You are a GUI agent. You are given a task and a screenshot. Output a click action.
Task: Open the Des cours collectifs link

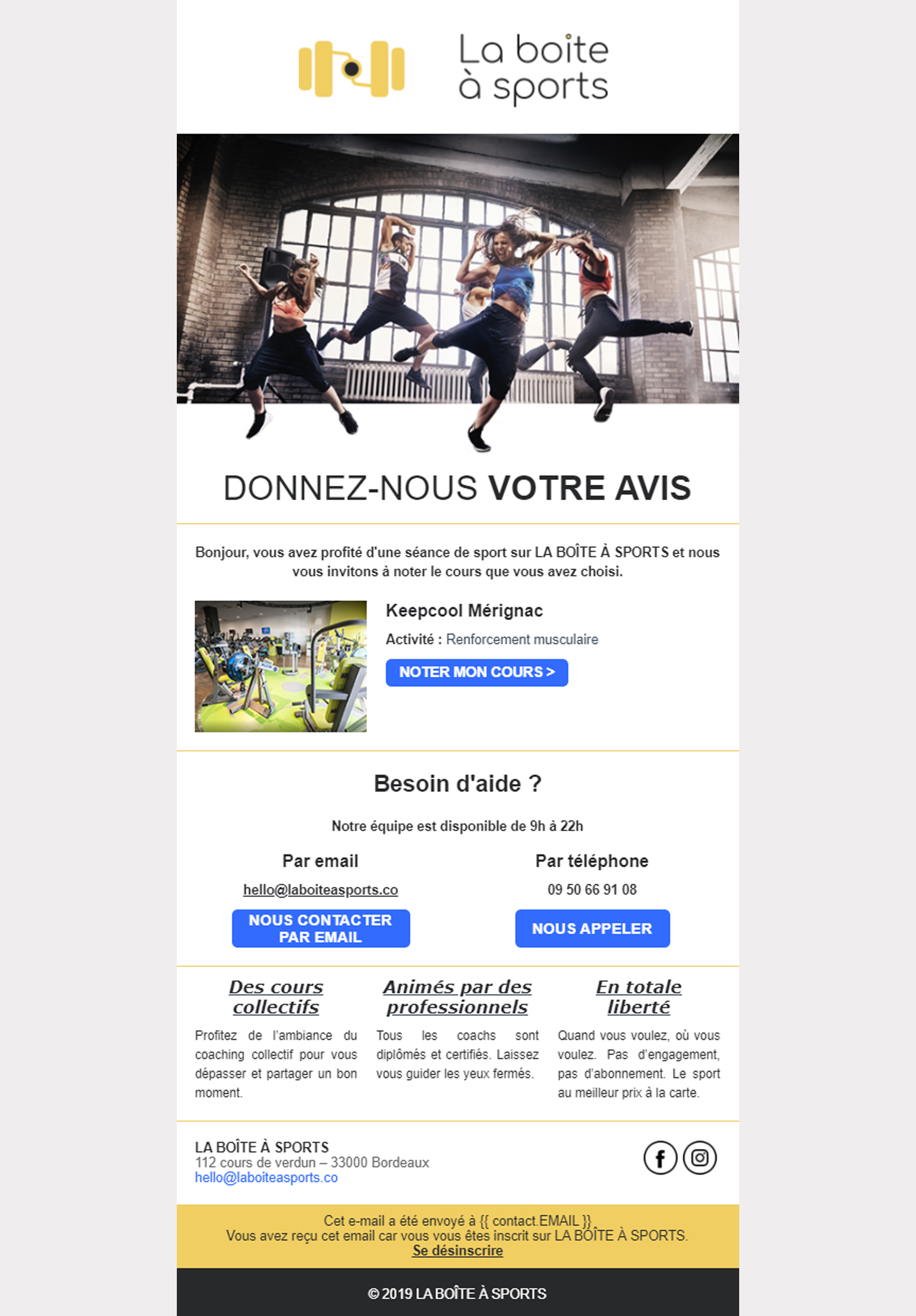(x=276, y=997)
